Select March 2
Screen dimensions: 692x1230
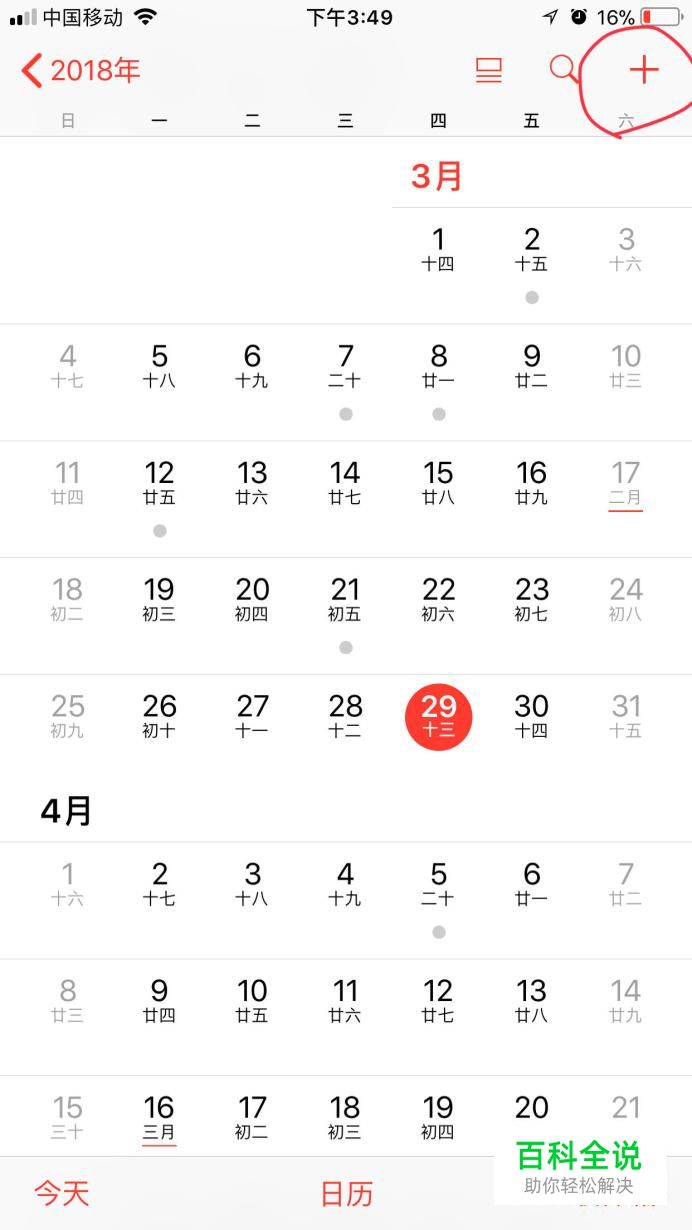(532, 249)
